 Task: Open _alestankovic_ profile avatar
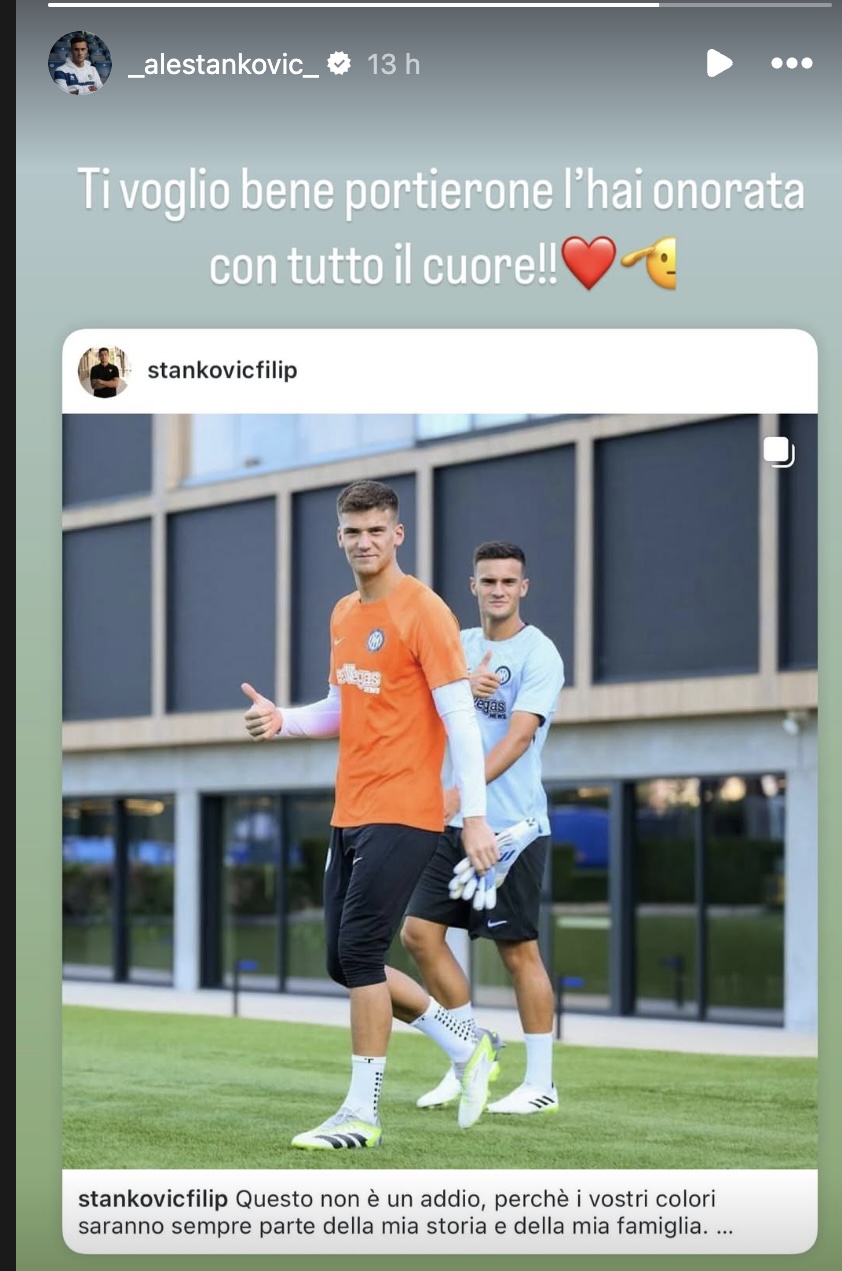pyautogui.click(x=79, y=63)
